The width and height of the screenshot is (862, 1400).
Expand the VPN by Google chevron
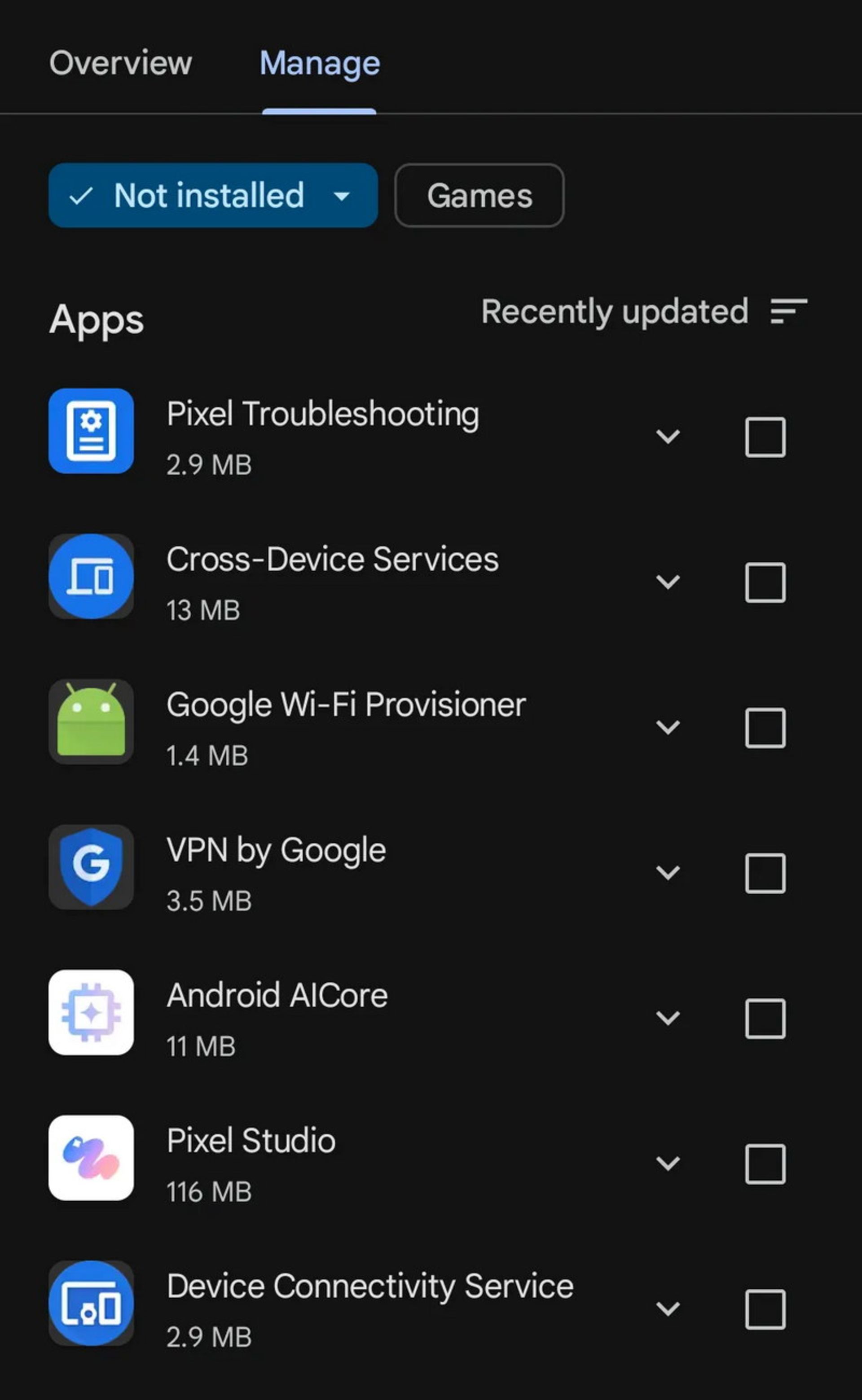click(668, 872)
